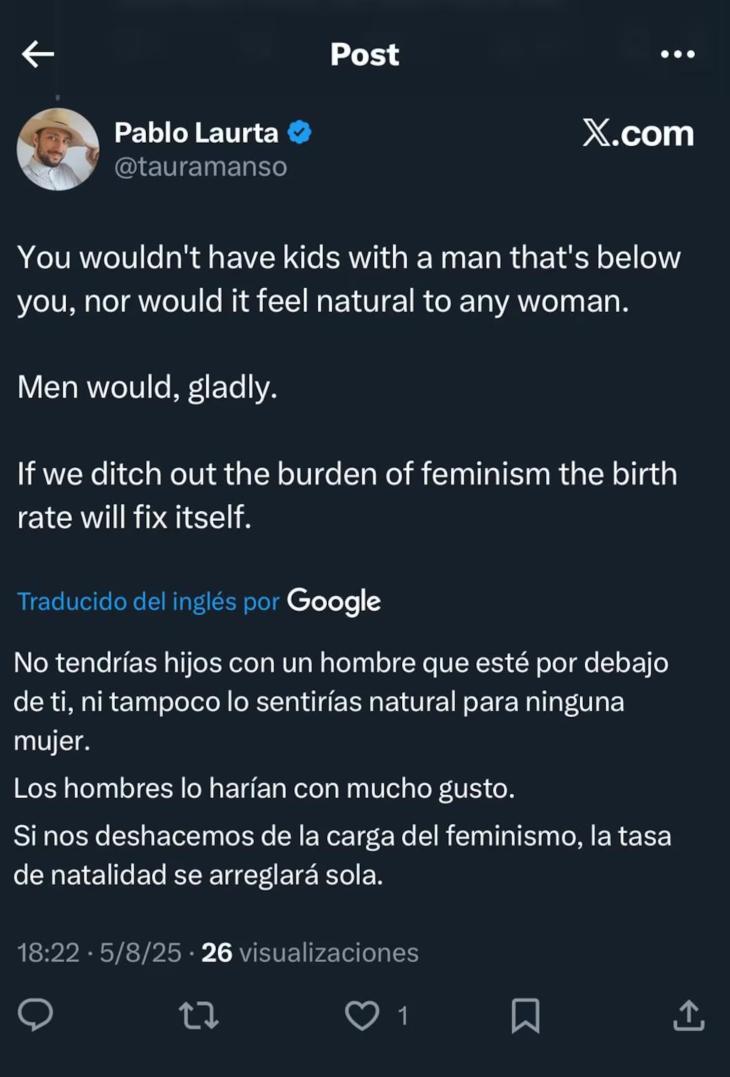Tap the 'Traducido del inglés por Google' link
The height and width of the screenshot is (1077, 730).
198,601
